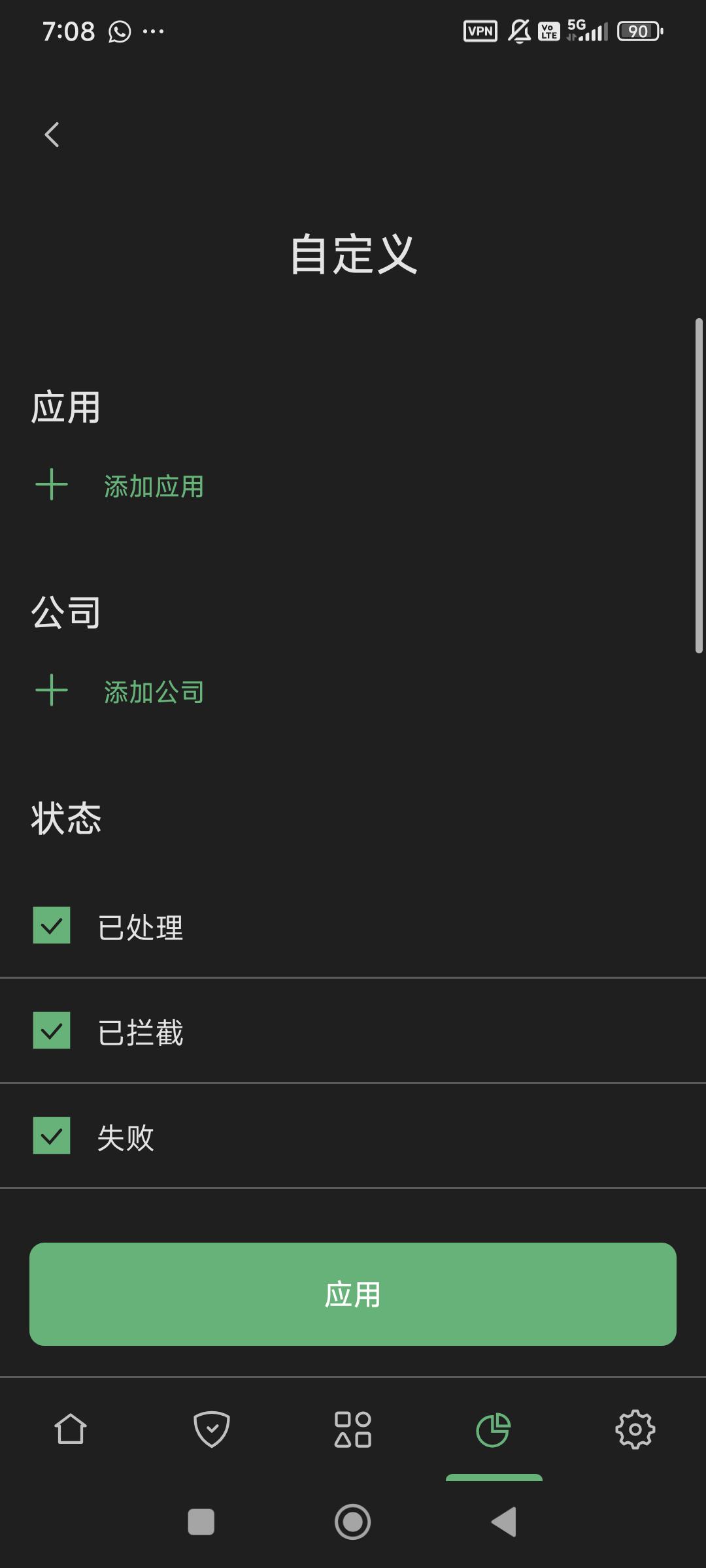Uncheck the 失败 checkbox
The image size is (706, 1568).
(x=52, y=1135)
